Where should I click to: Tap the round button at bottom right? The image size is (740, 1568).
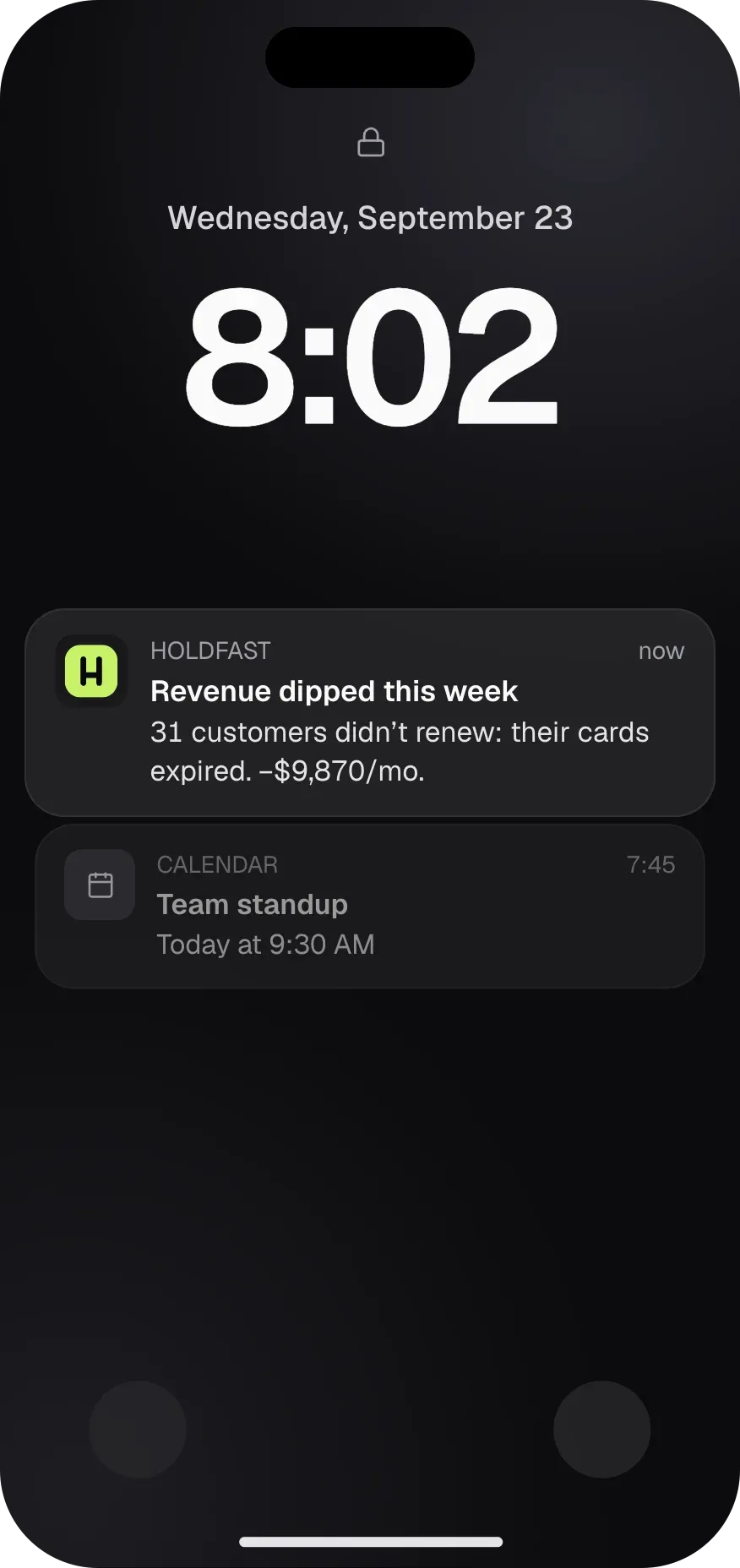602,1429
